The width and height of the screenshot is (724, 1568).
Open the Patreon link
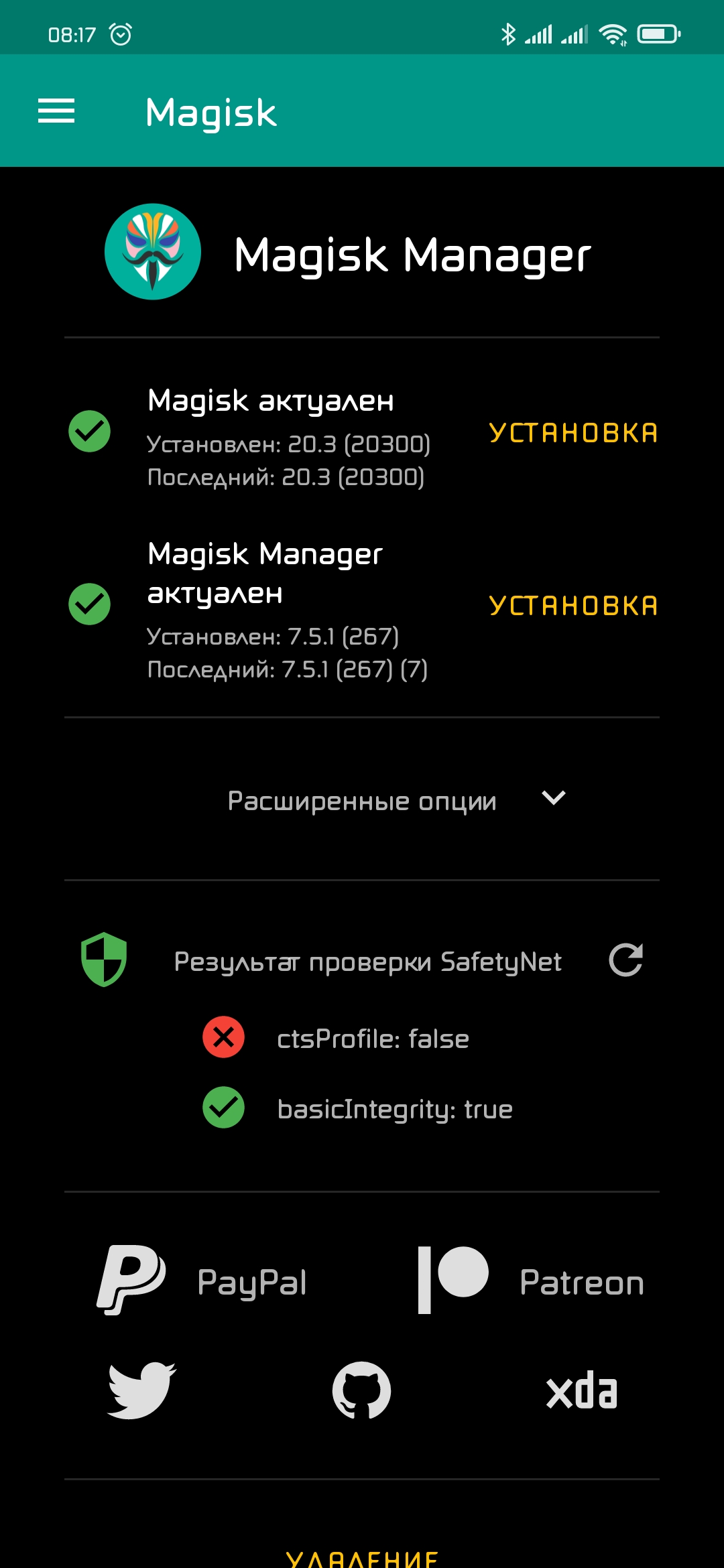pos(530,1281)
